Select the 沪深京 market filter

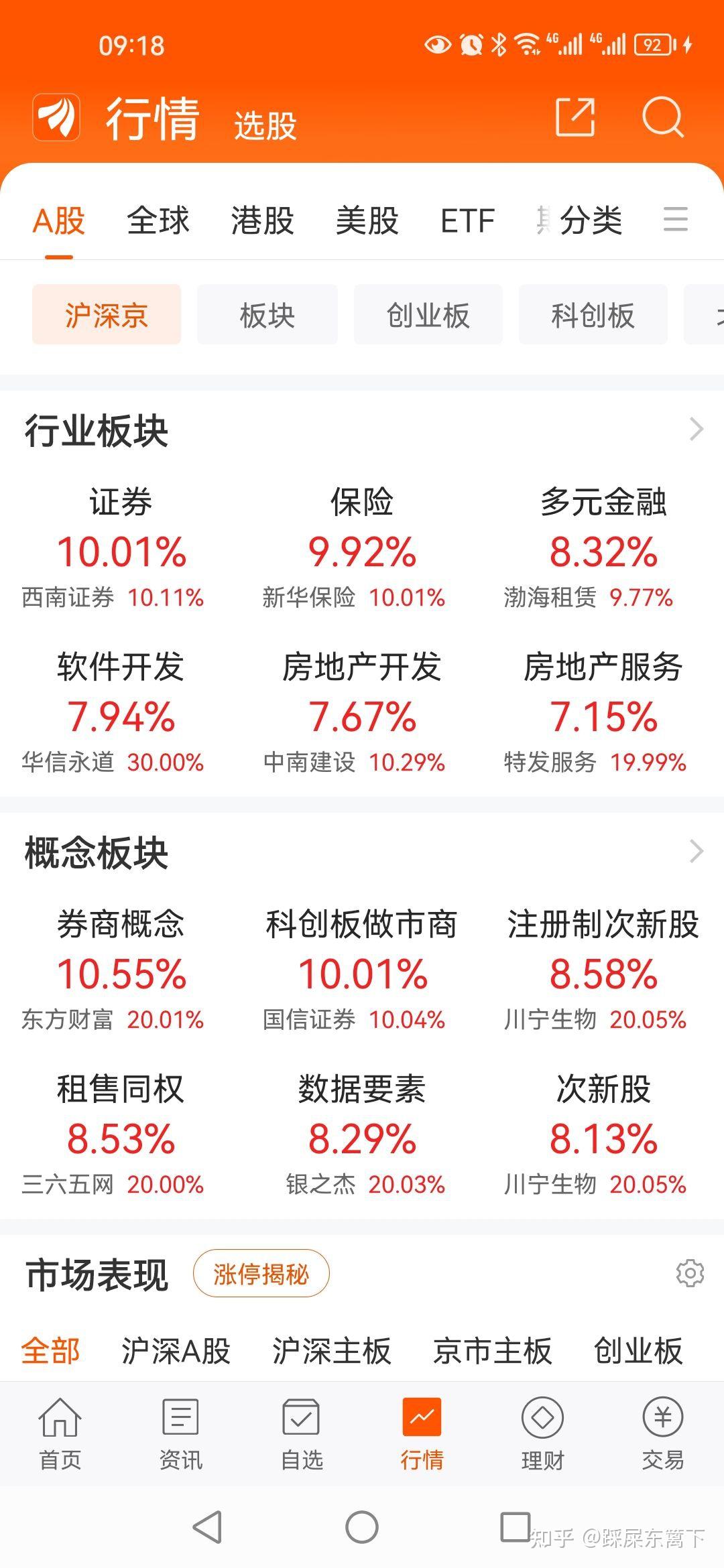[x=107, y=315]
